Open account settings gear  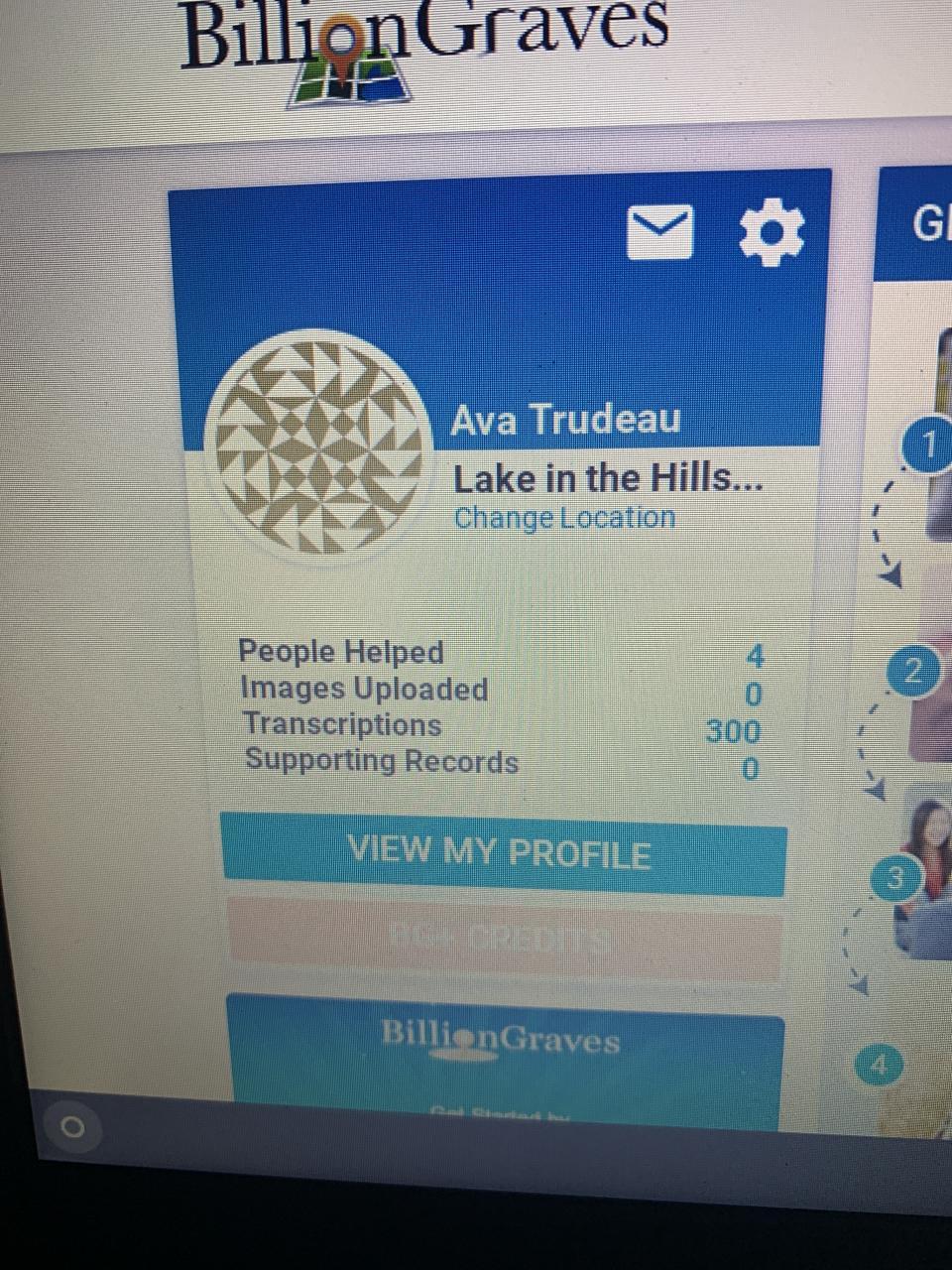tap(772, 231)
